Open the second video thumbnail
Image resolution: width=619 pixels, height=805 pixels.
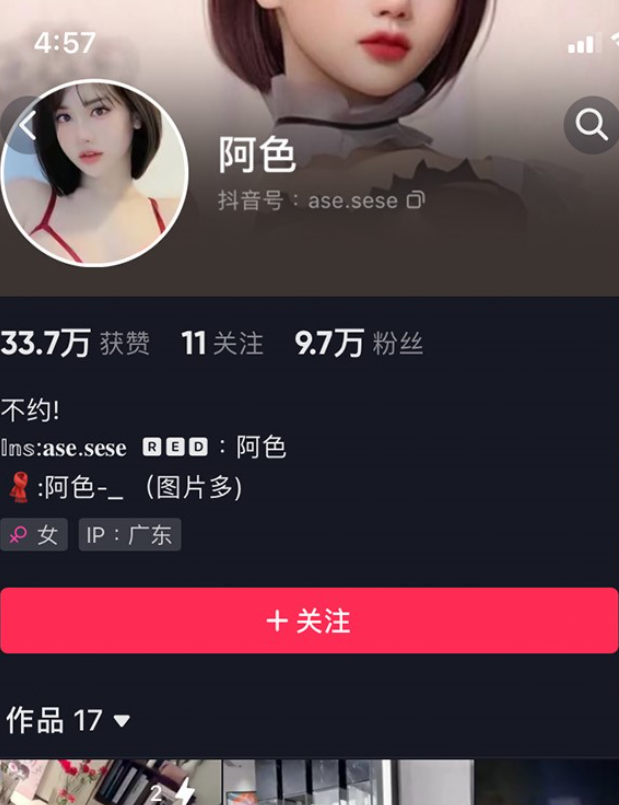(347, 783)
